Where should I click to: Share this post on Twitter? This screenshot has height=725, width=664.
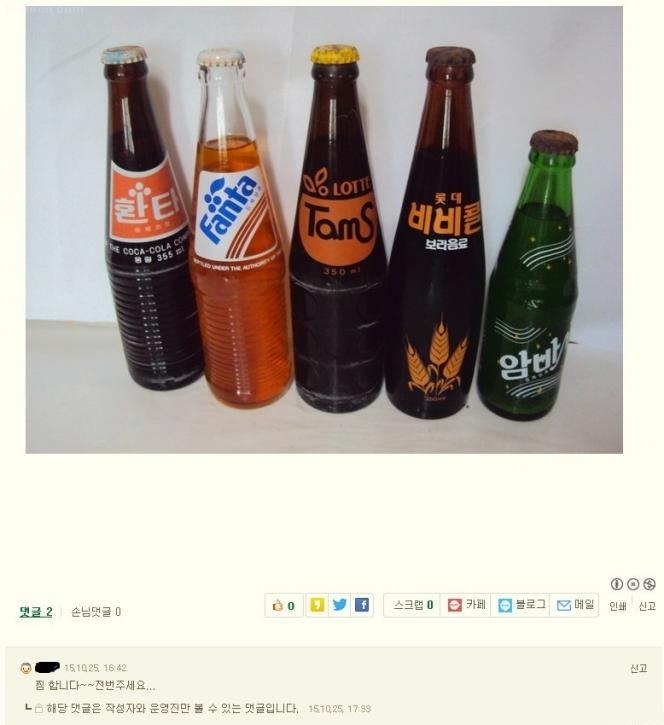coord(339,605)
